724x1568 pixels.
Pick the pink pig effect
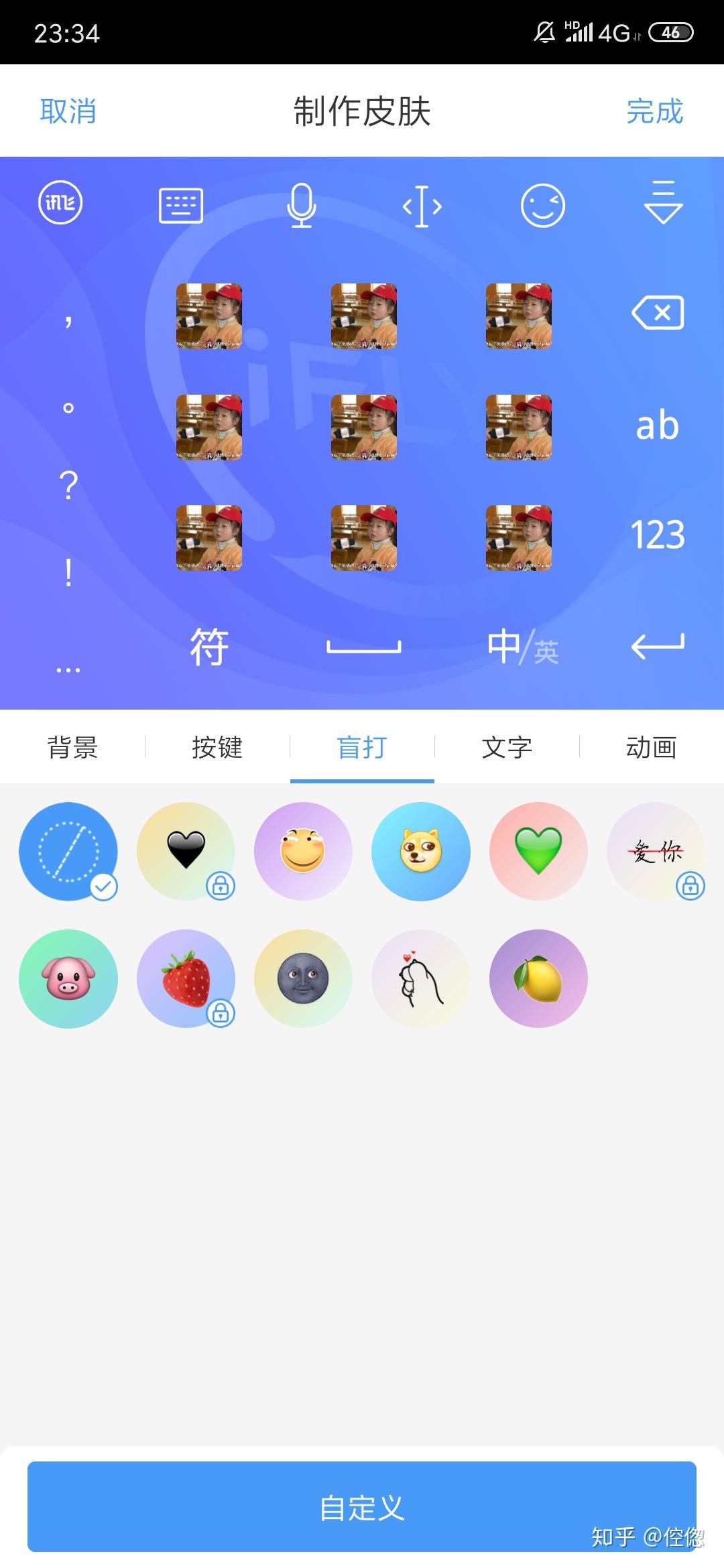point(68,979)
